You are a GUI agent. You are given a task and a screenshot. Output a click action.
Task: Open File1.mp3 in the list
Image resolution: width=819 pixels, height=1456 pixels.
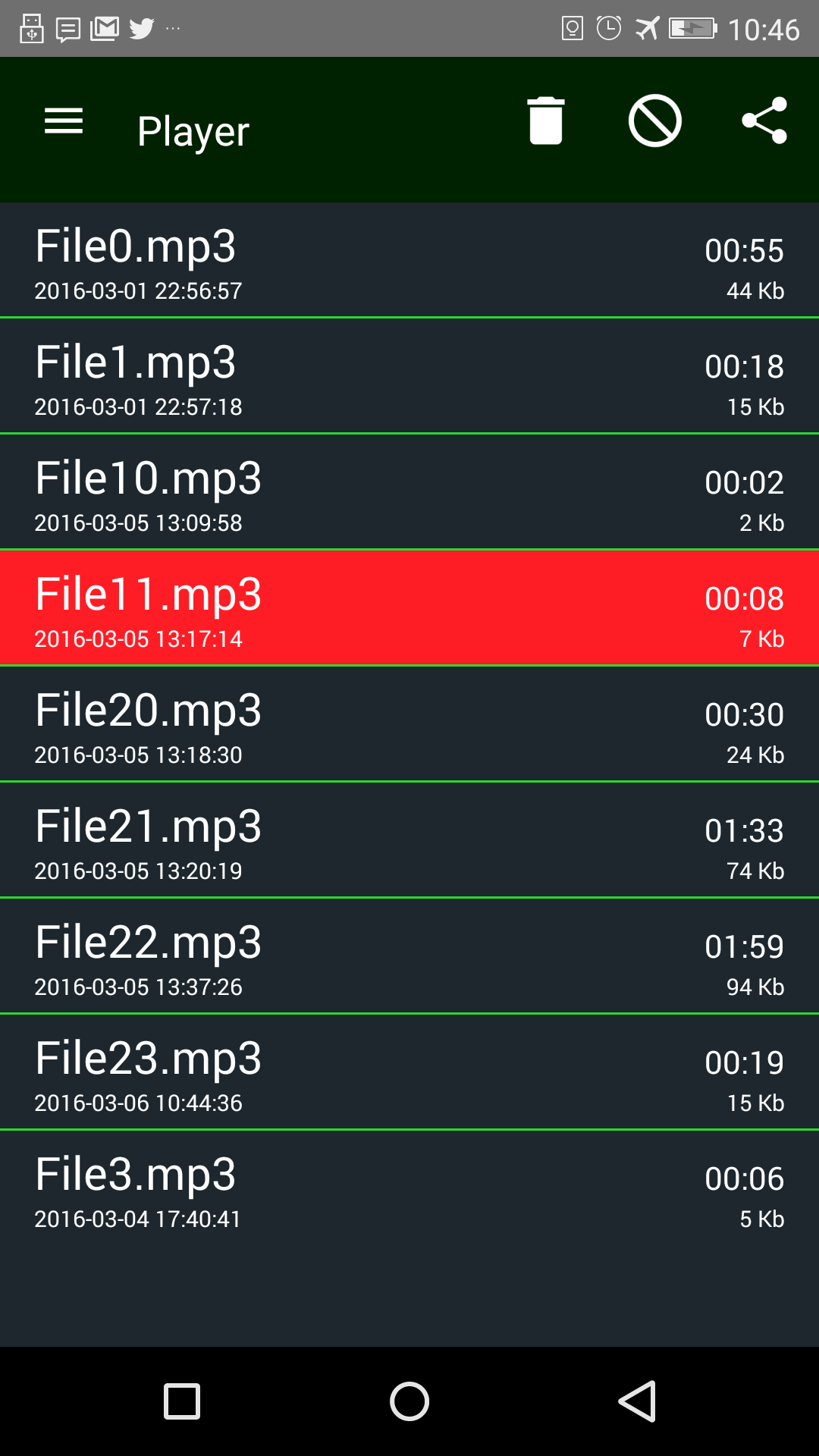click(x=409, y=376)
